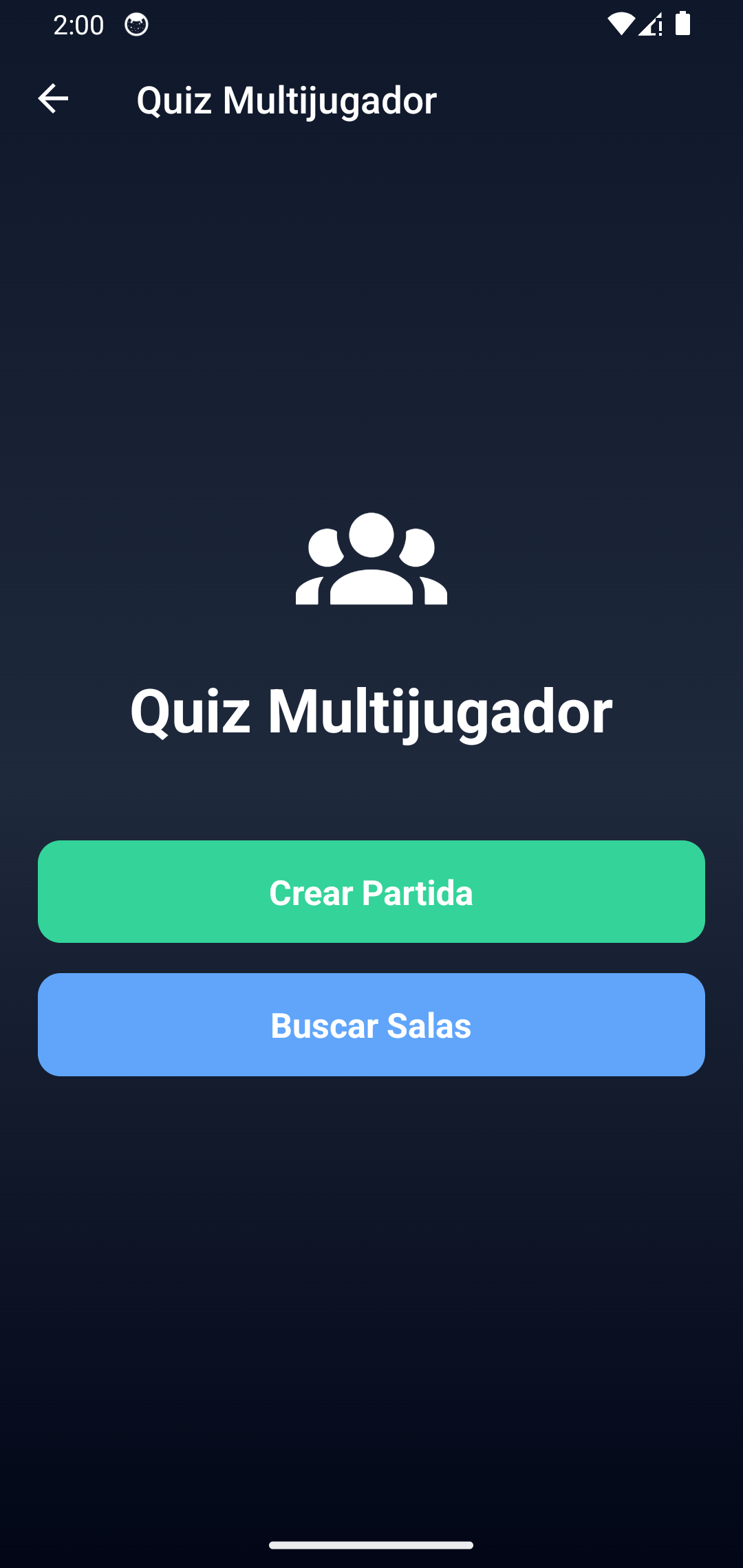743x1568 pixels.
Task: Tap the green button to create a match
Action: click(371, 891)
